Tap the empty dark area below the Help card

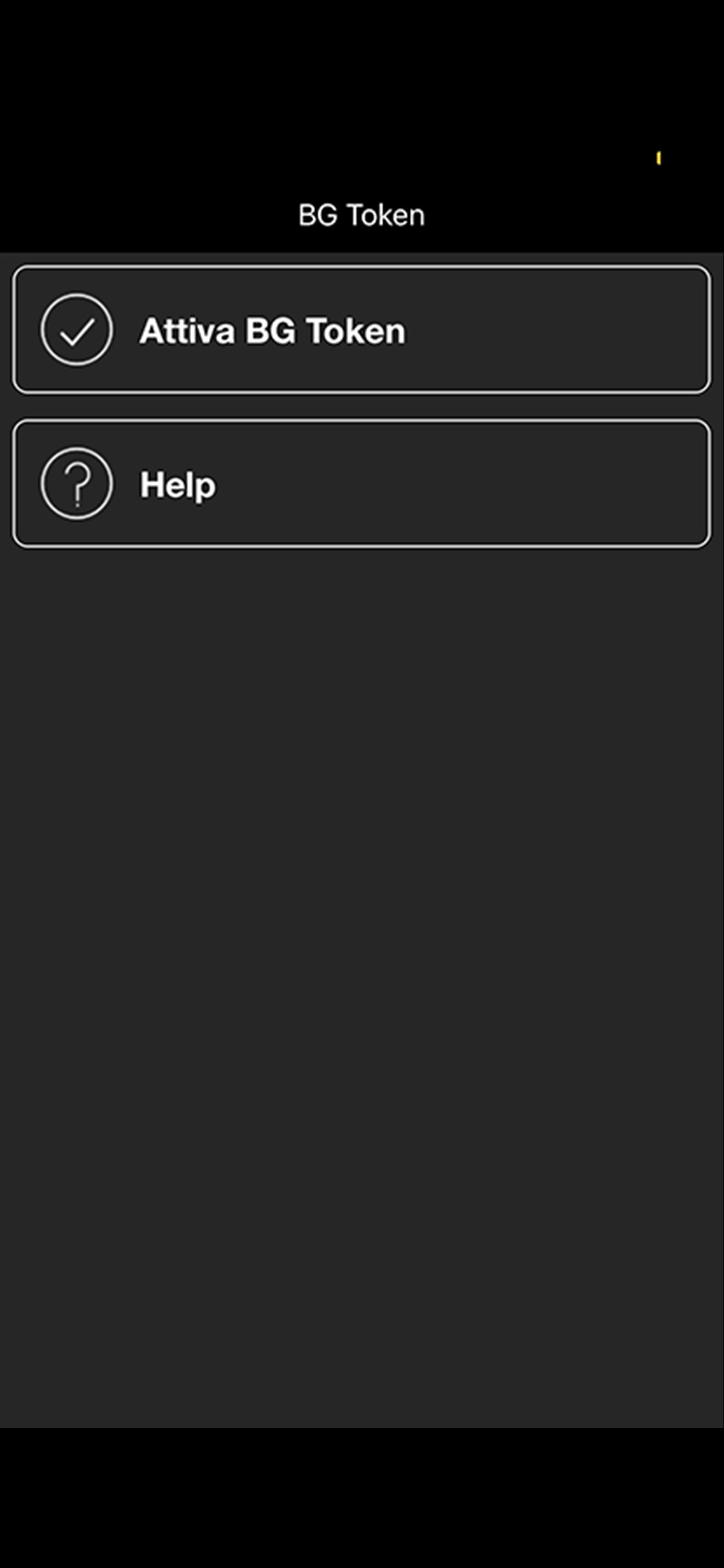coord(362,913)
